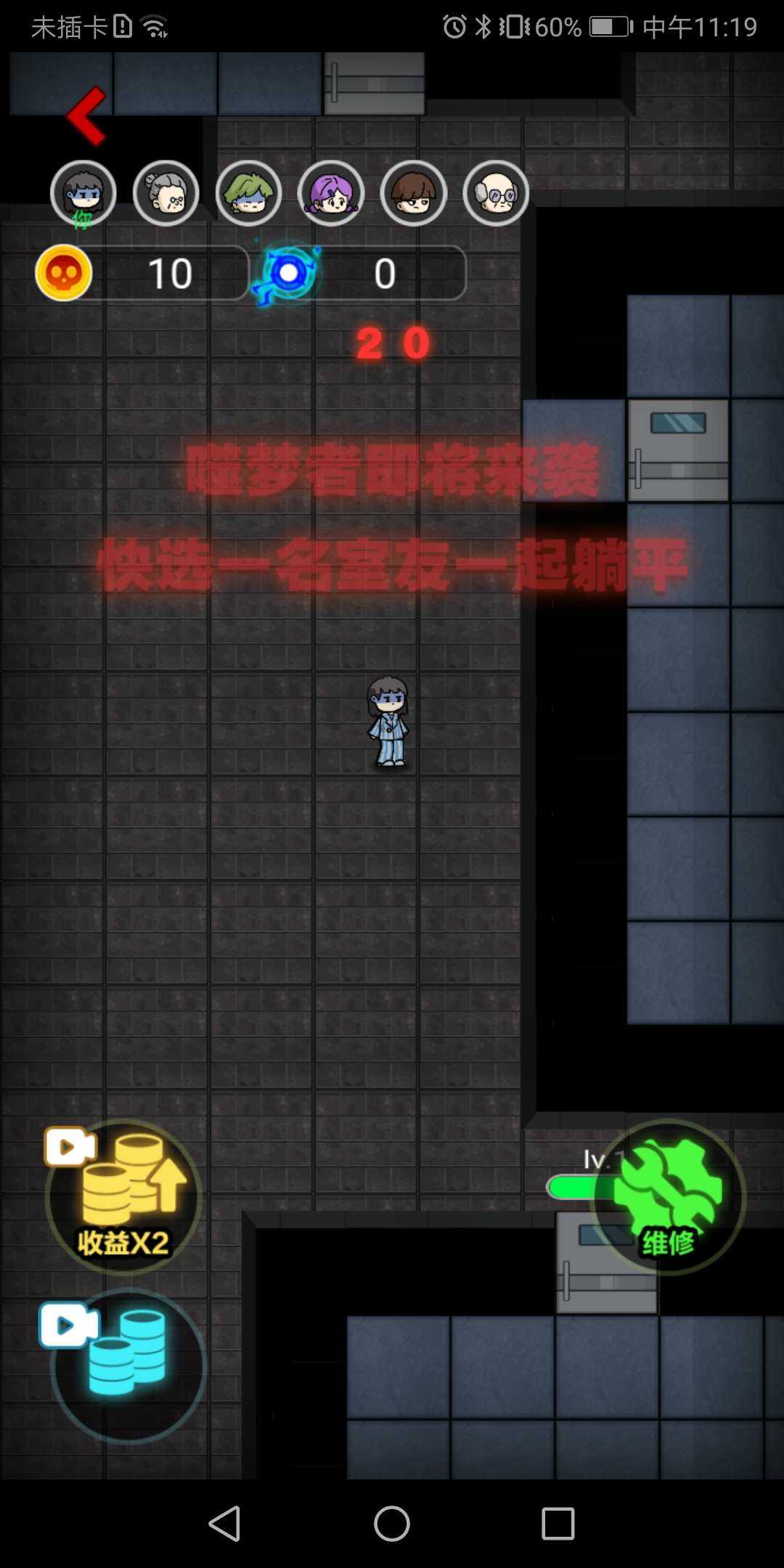784x1568 pixels.
Task: Go to the Android home screen
Action: click(x=392, y=1523)
